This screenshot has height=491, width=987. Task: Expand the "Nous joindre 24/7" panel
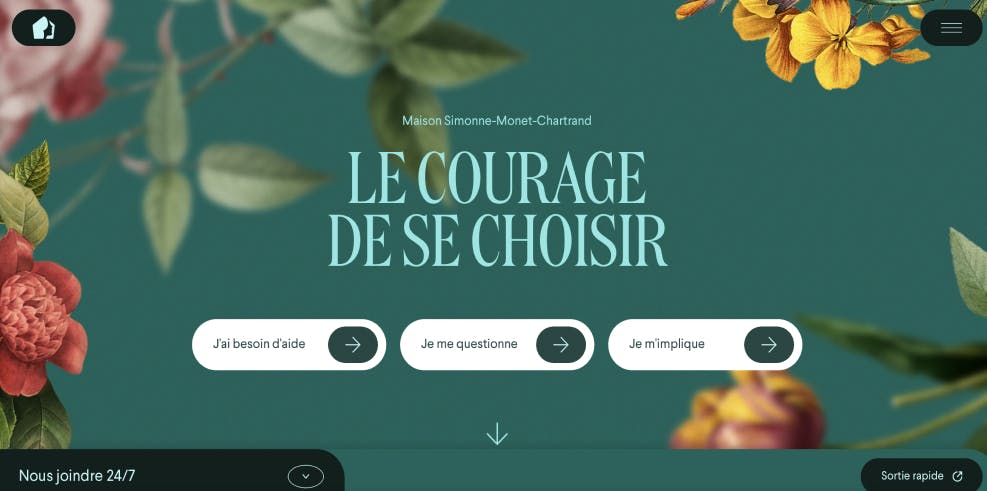(305, 476)
